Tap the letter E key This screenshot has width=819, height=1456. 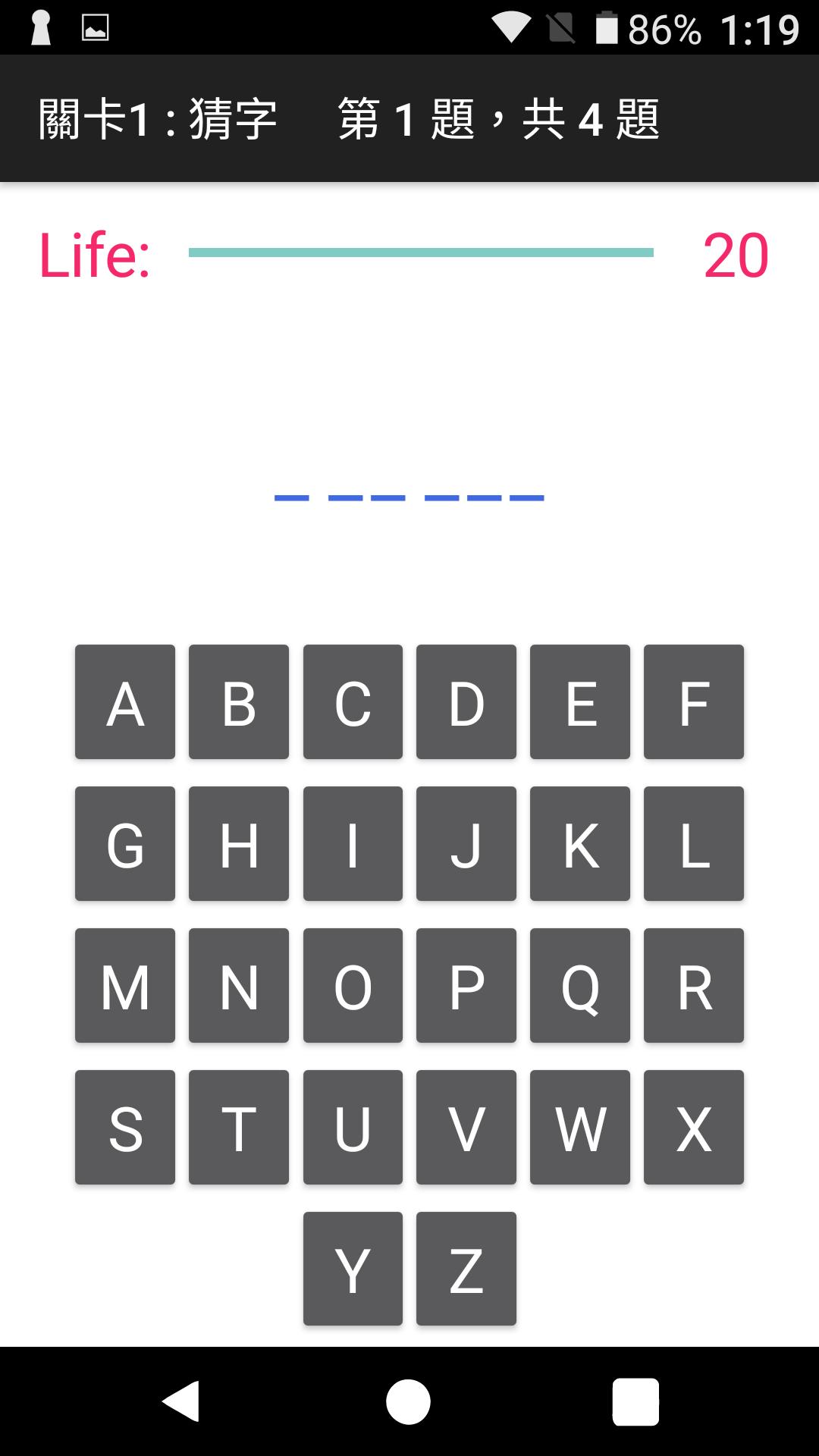580,701
